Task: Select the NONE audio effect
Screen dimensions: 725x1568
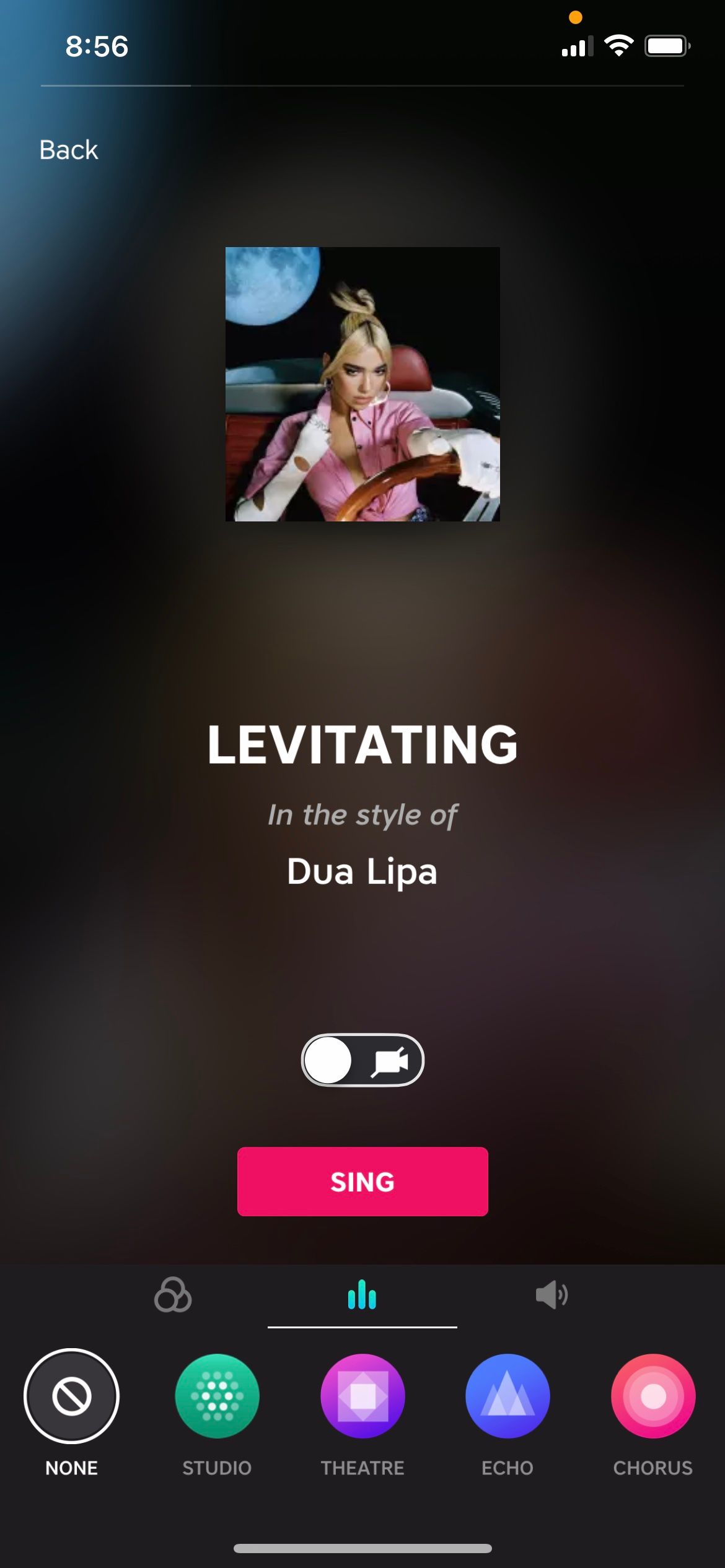Action: click(72, 1396)
